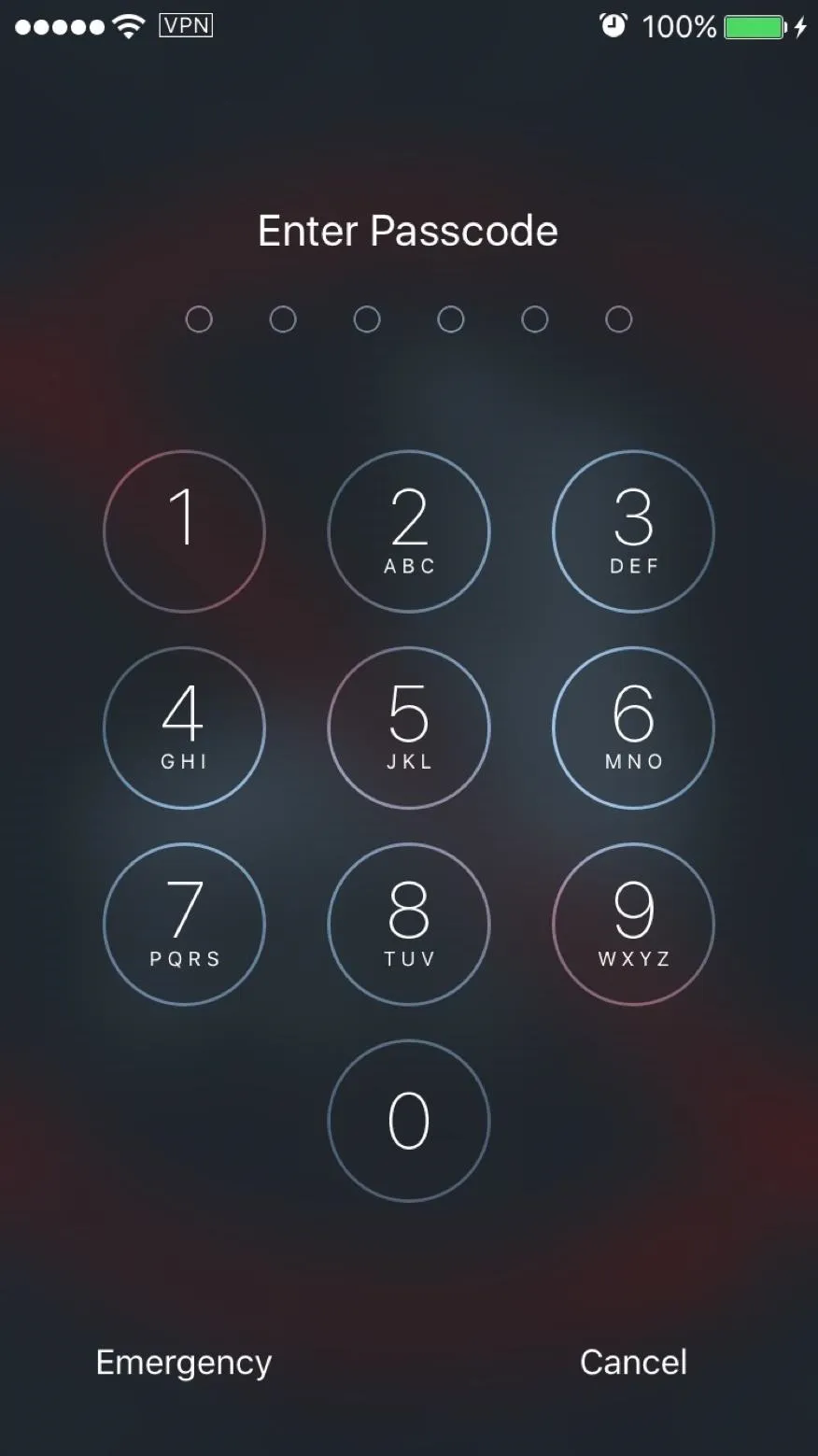The image size is (818, 1456).
Task: Enter digit 2 on the keypad
Action: pos(409,531)
